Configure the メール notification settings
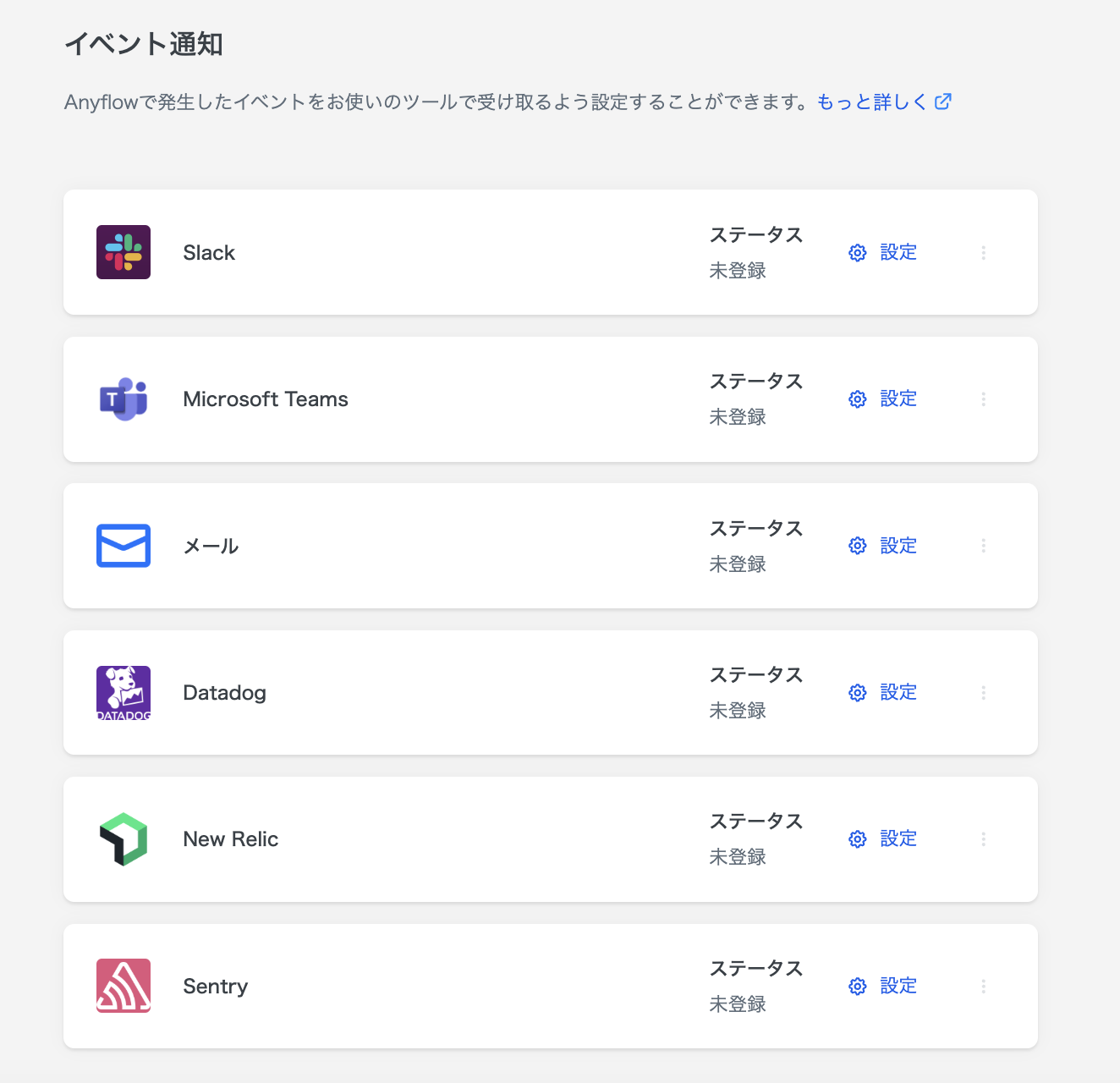 pyautogui.click(x=883, y=546)
